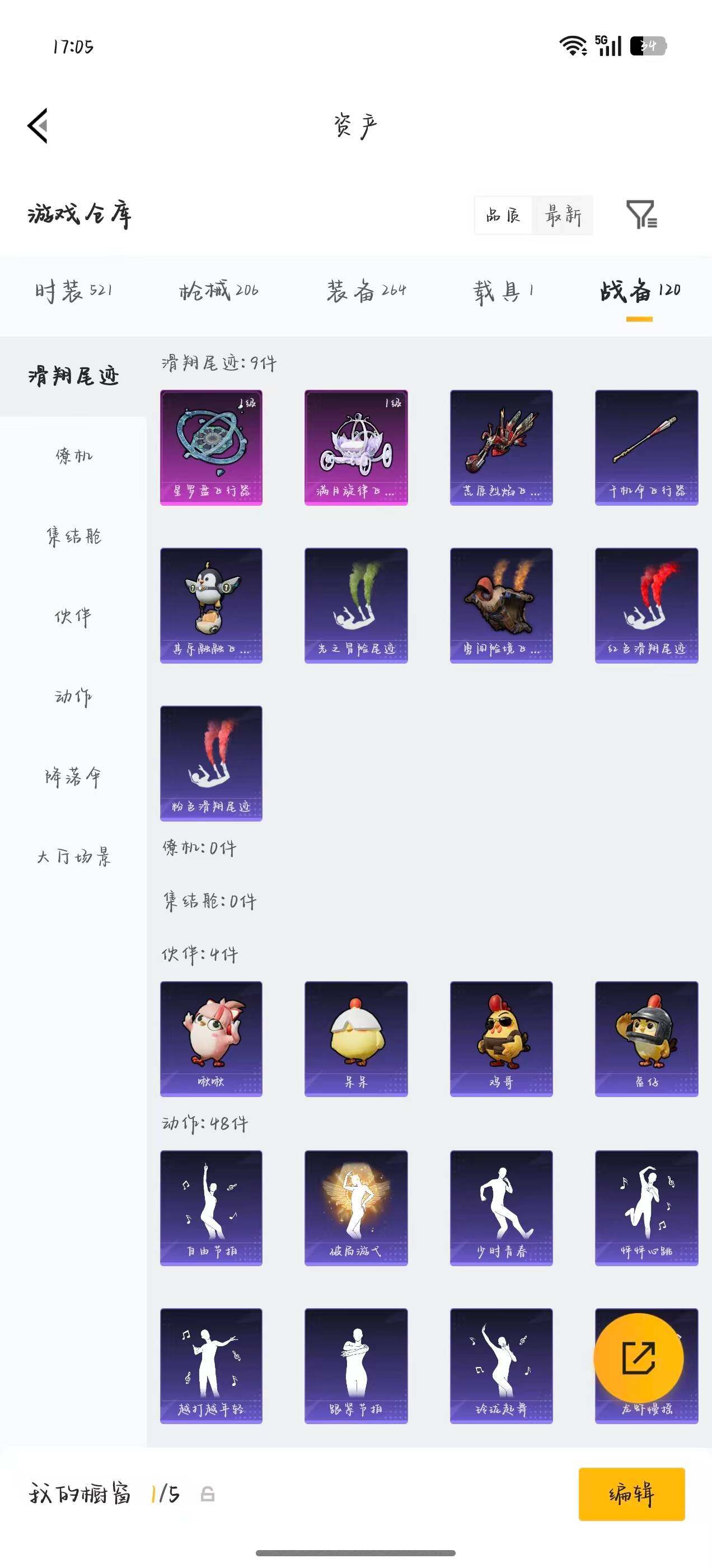
Task: Sort items by 品质
Action: (503, 215)
